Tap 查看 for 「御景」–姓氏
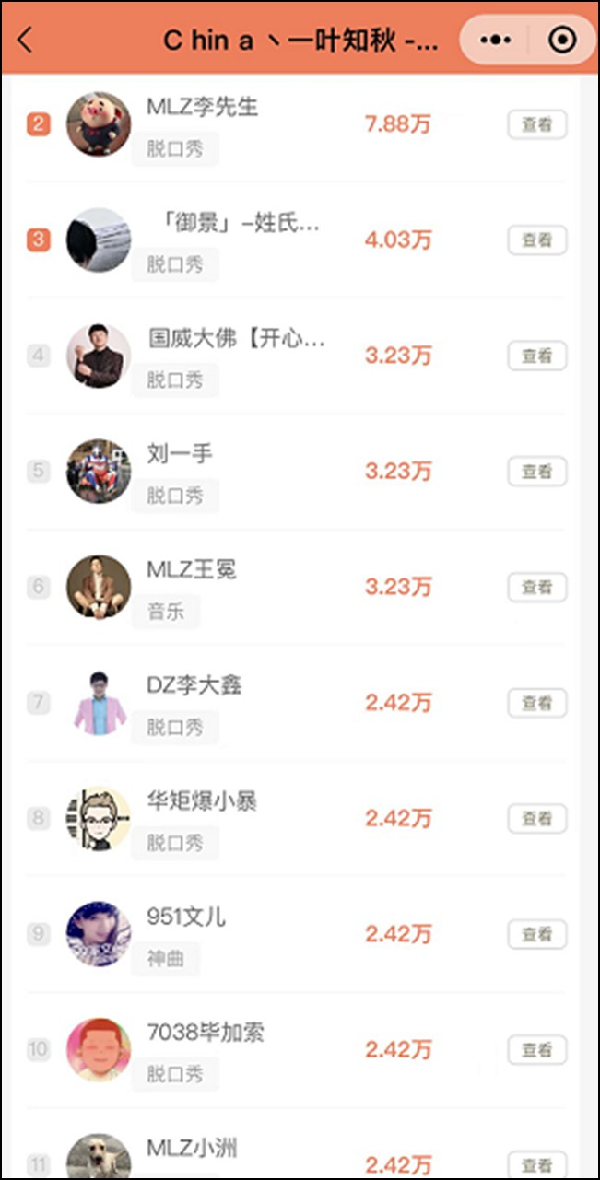The width and height of the screenshot is (600, 1180). (x=537, y=240)
